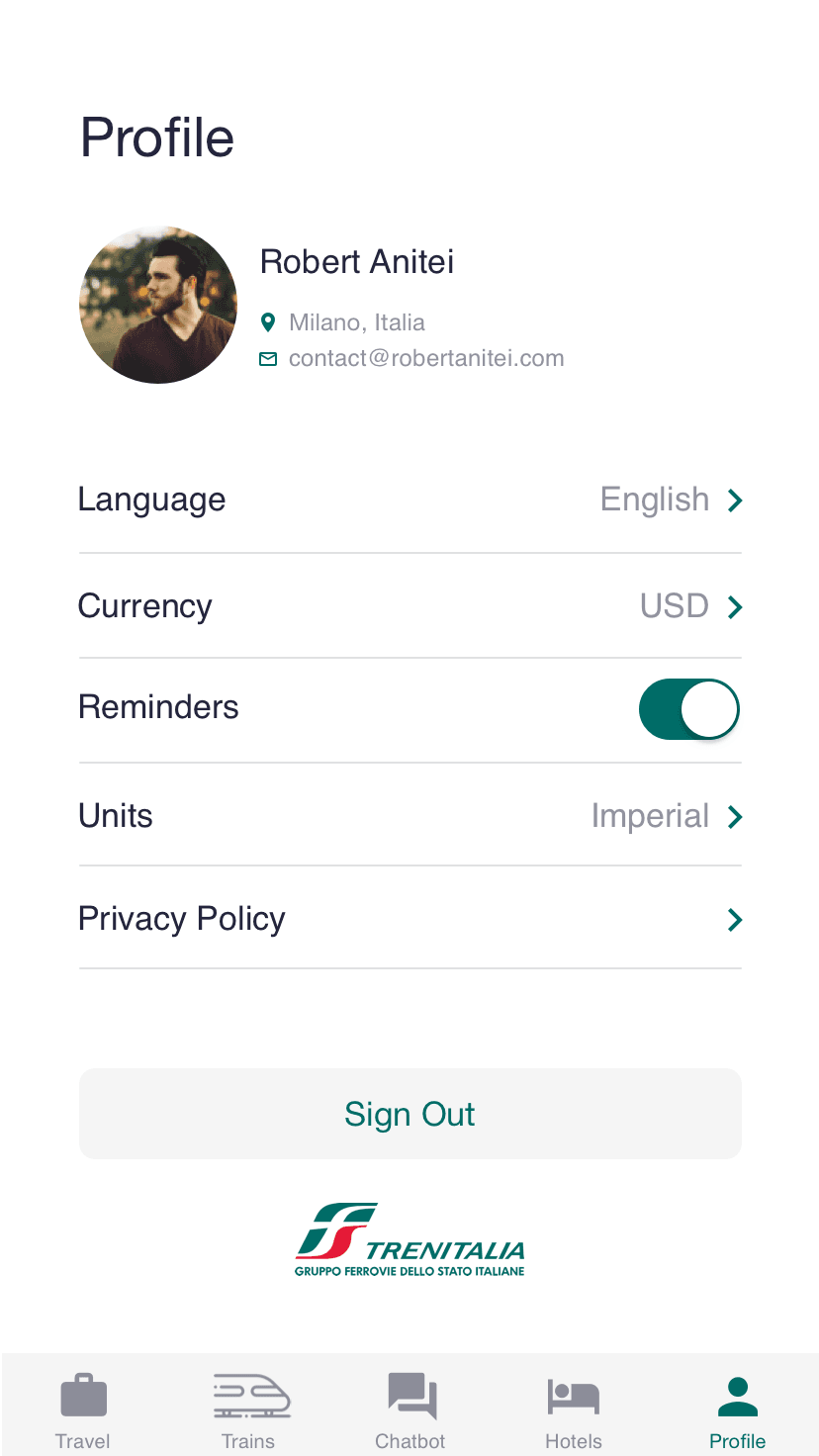Open the Language setting row
The height and width of the screenshot is (1456, 819).
click(x=409, y=500)
